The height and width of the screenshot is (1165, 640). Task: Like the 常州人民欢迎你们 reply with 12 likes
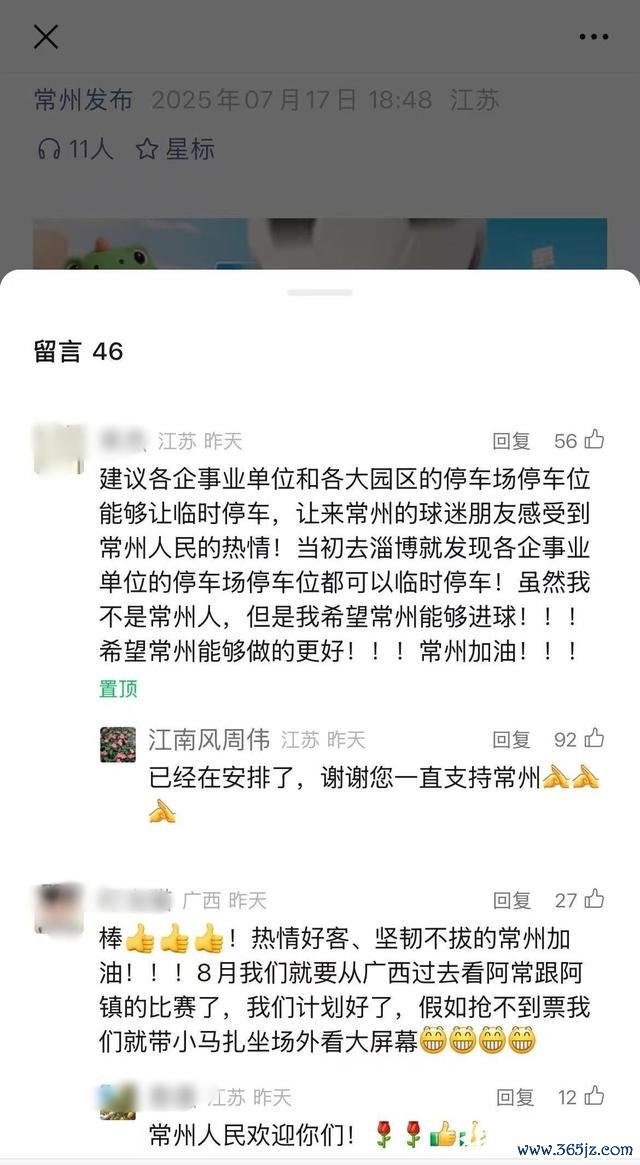click(595, 1096)
